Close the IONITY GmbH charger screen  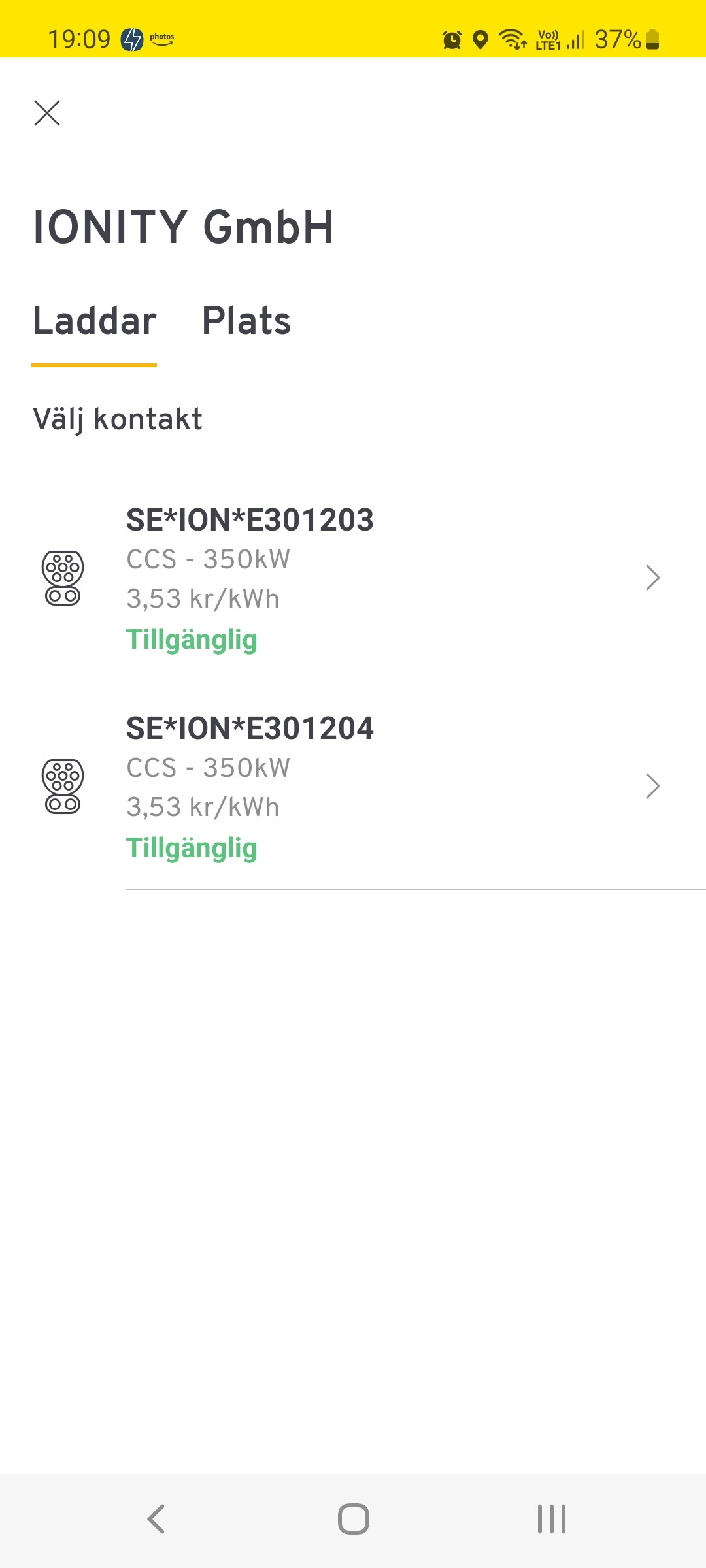coord(47,113)
